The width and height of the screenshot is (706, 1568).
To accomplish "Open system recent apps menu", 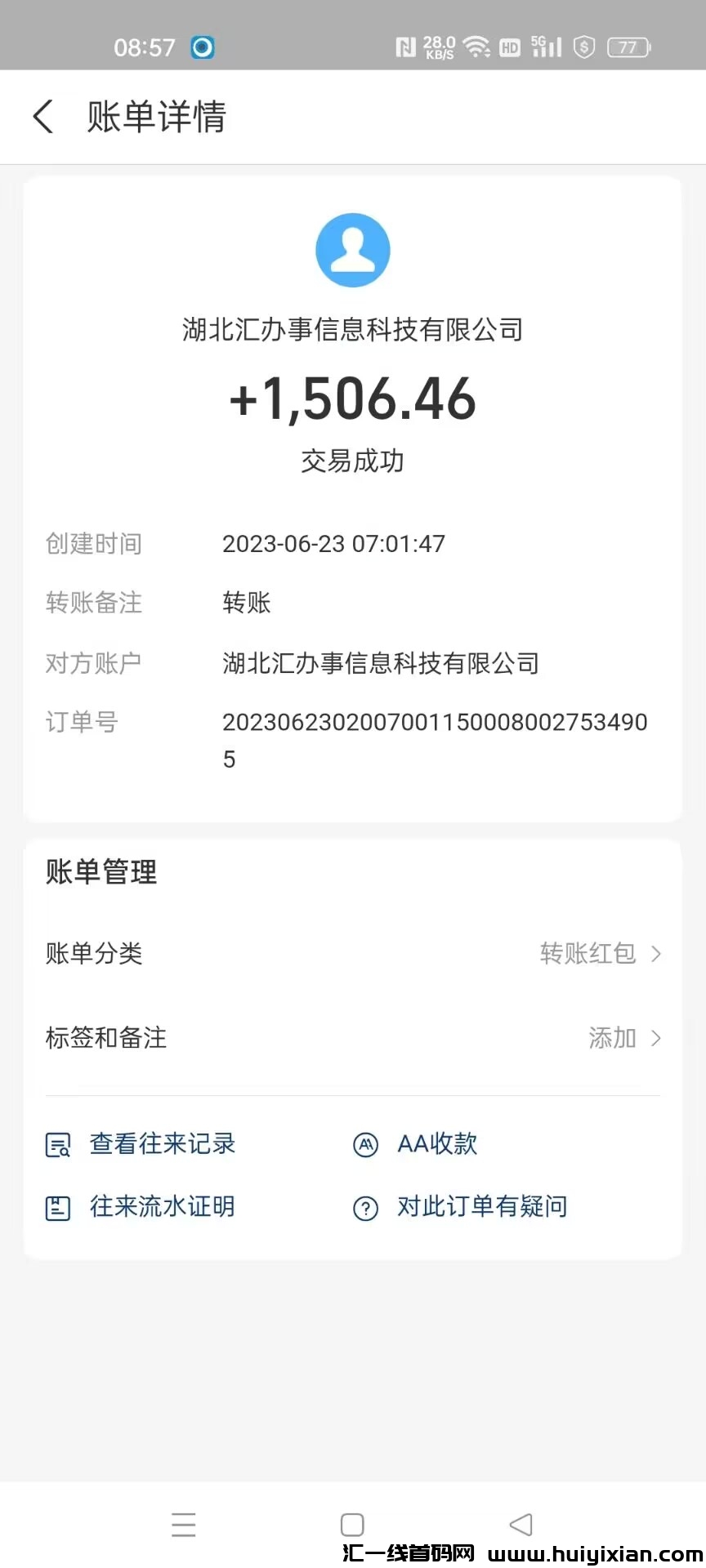I will (184, 1525).
